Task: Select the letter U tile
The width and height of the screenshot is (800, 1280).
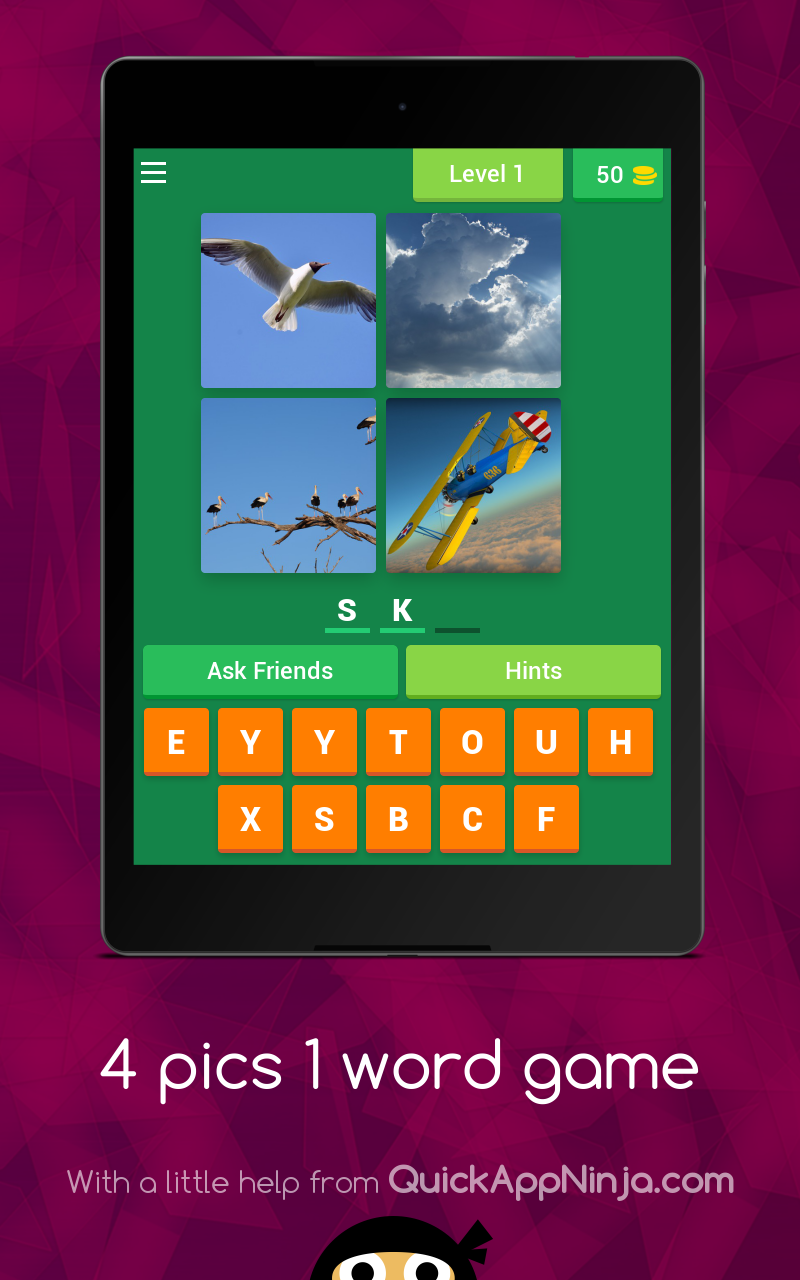Action: click(x=546, y=741)
